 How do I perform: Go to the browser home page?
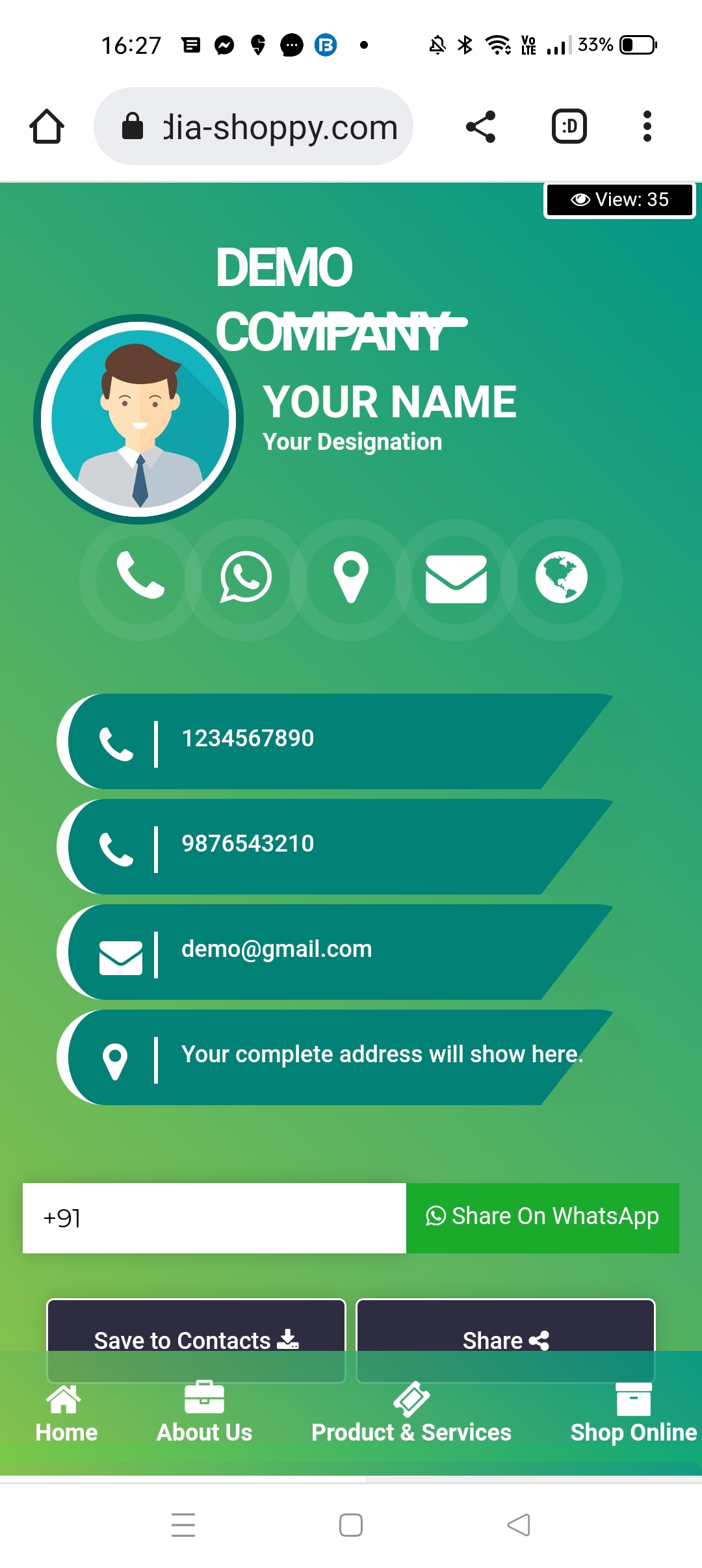pos(47,126)
